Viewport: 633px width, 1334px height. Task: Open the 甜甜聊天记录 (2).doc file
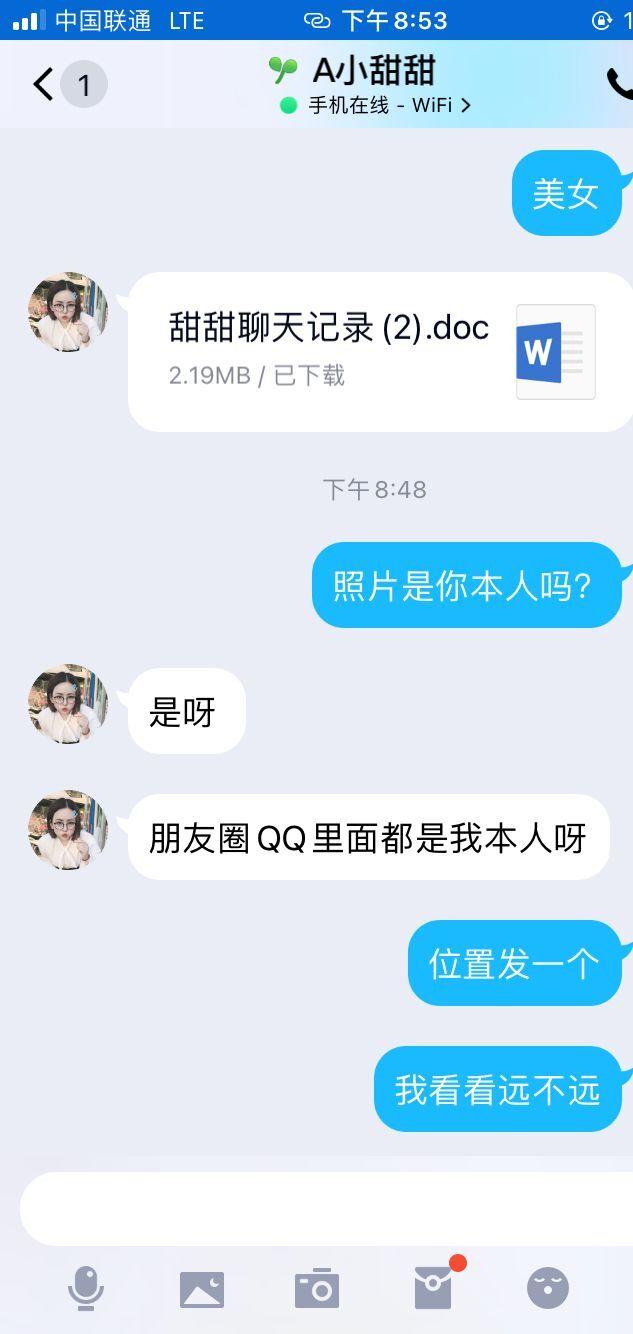click(380, 351)
